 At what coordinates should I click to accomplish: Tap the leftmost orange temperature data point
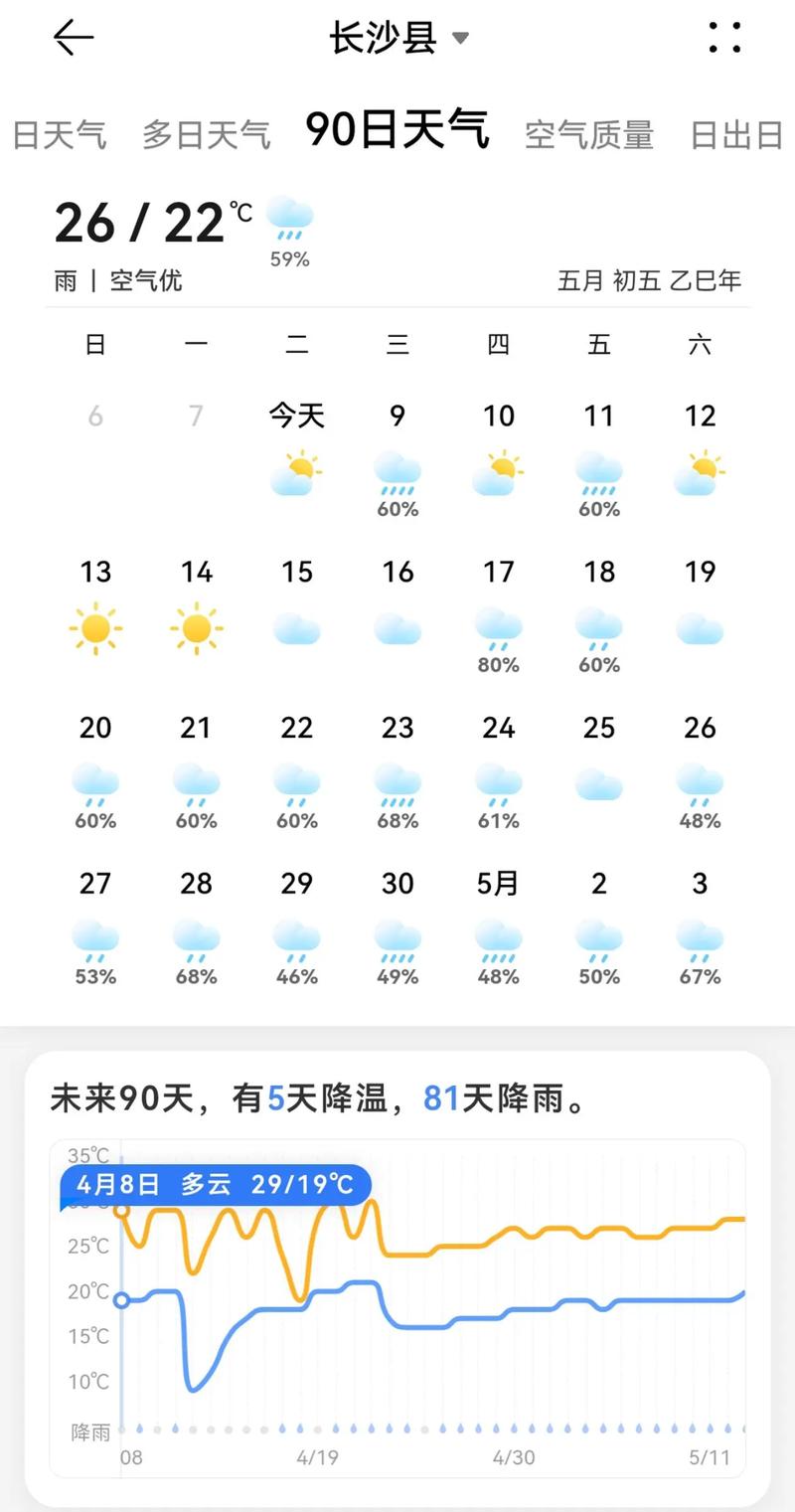[121, 1211]
